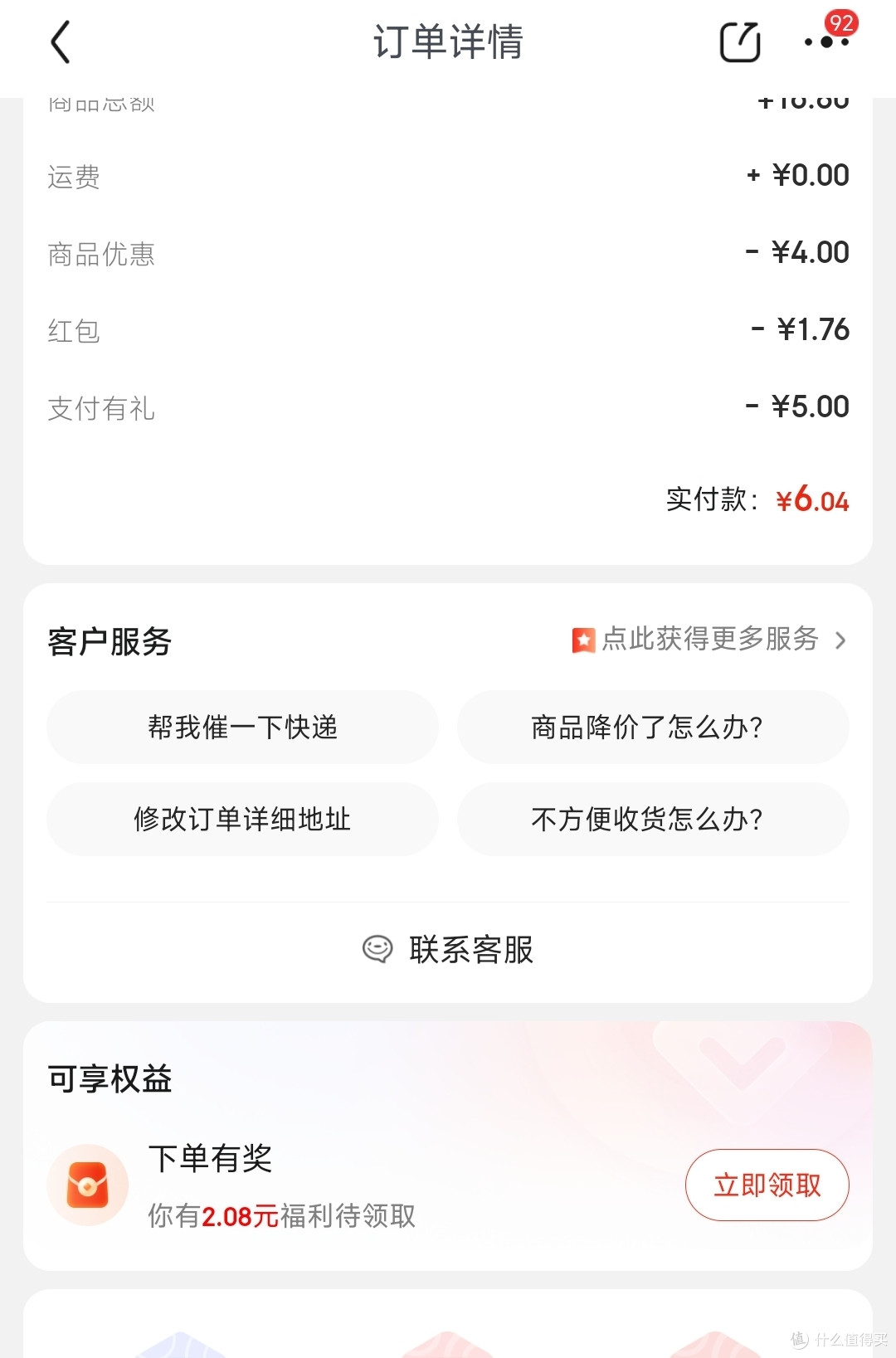Open 点此获得更多服务 link
The image size is (896, 1358).
710,640
